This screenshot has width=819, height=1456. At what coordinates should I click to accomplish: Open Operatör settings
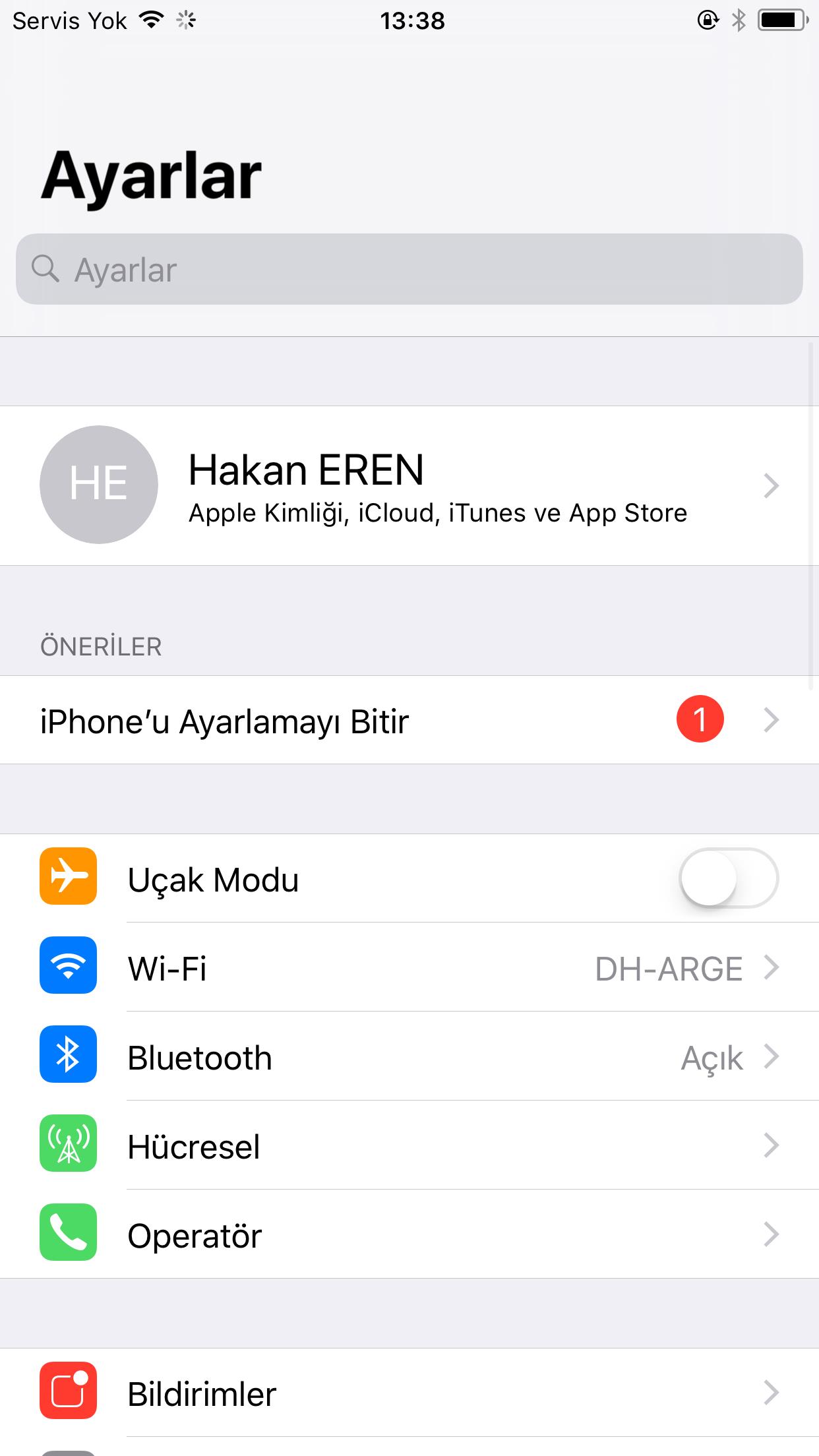pyautogui.click(x=409, y=1235)
